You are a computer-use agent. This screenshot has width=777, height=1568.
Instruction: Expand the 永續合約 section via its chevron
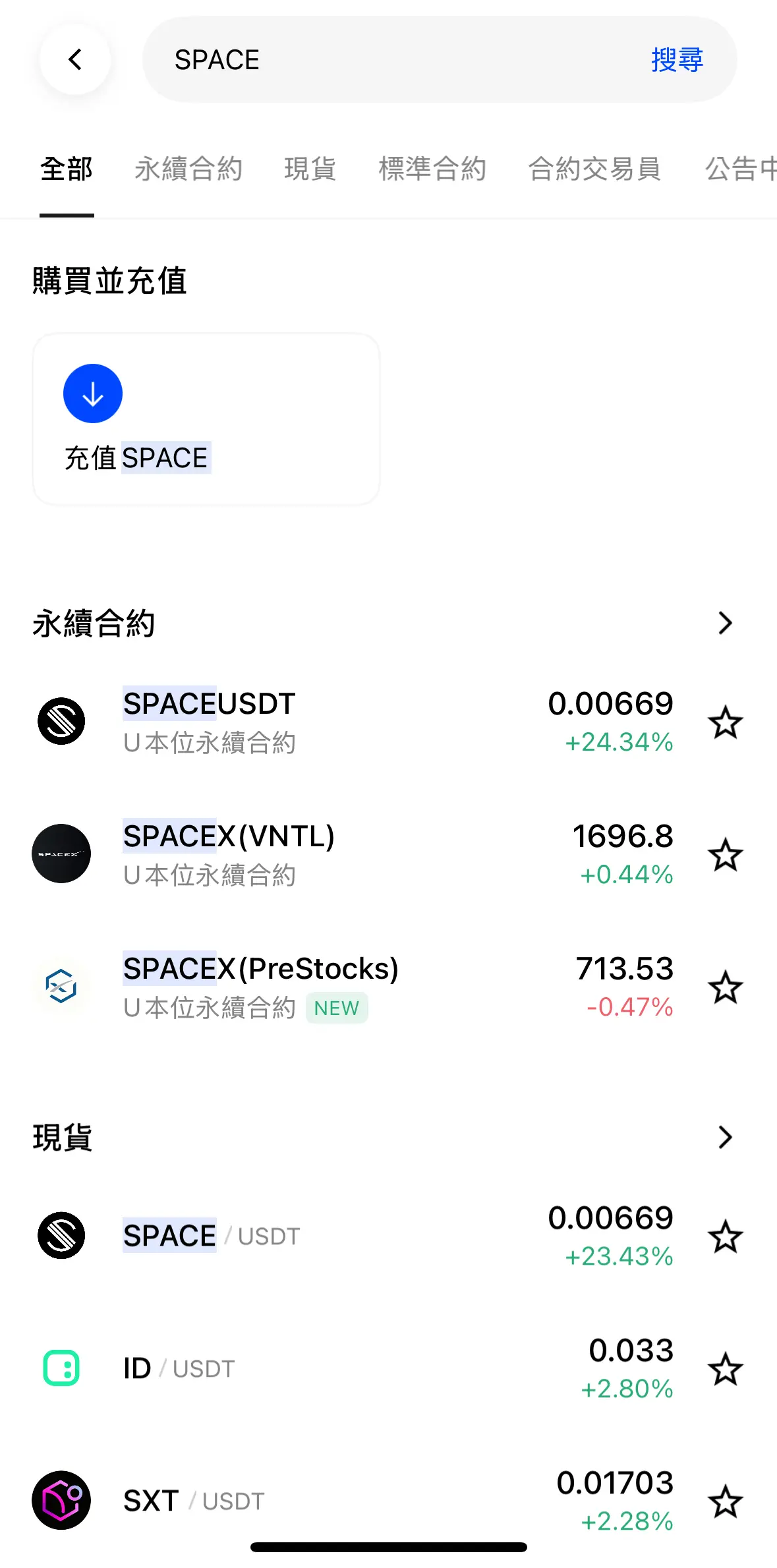tap(724, 623)
